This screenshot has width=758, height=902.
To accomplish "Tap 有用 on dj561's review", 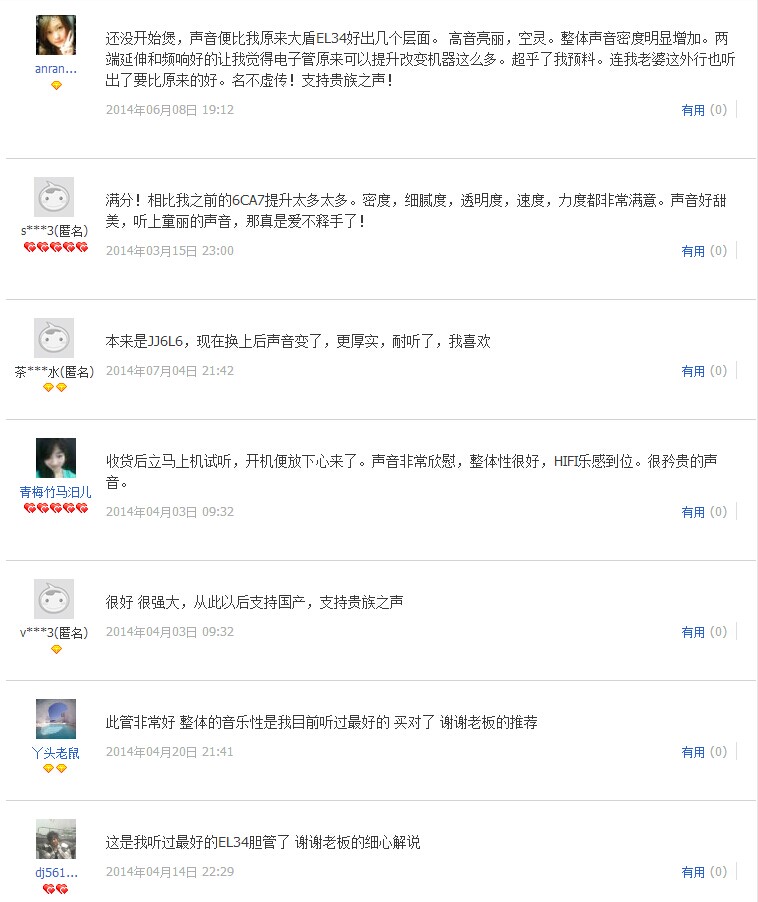I will [x=693, y=872].
